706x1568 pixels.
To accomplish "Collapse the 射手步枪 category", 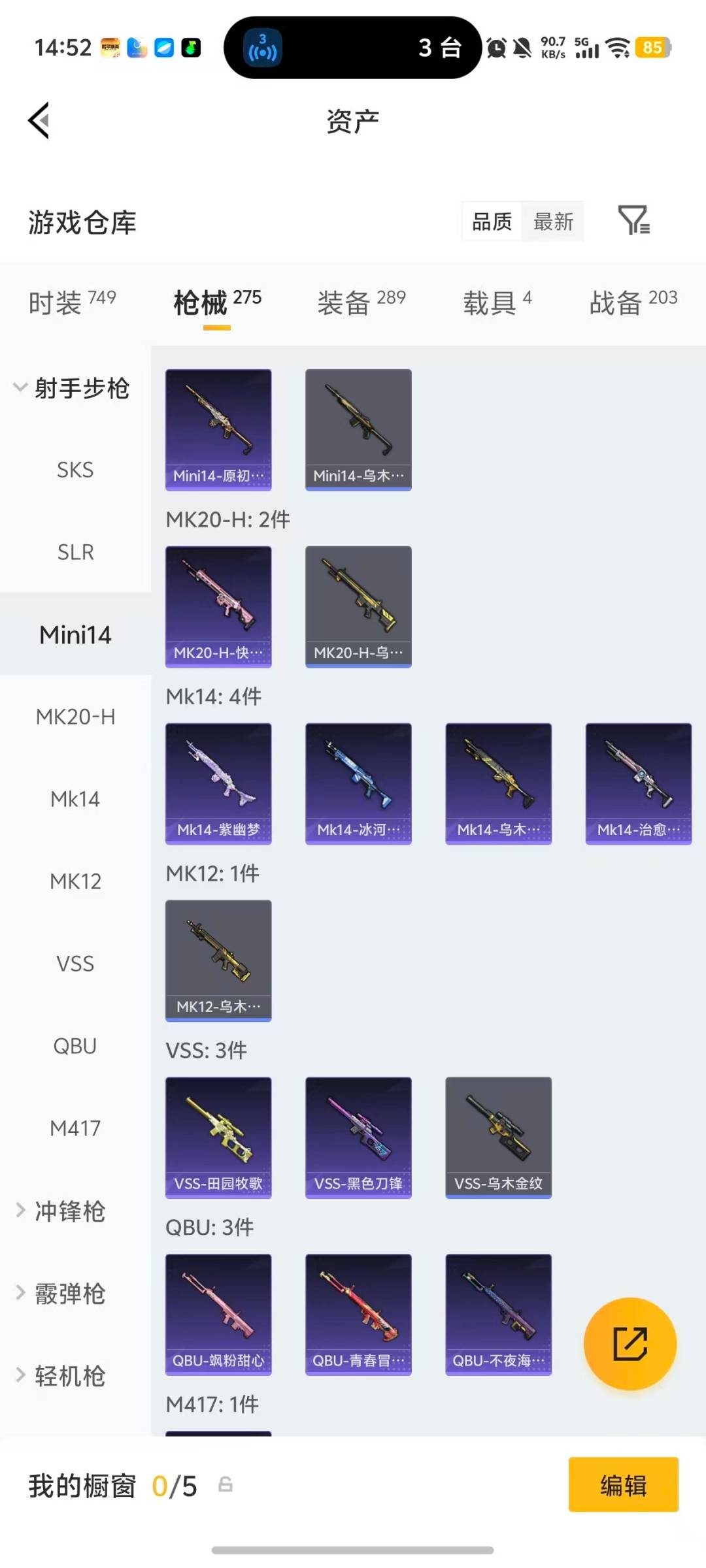I will click(x=72, y=388).
